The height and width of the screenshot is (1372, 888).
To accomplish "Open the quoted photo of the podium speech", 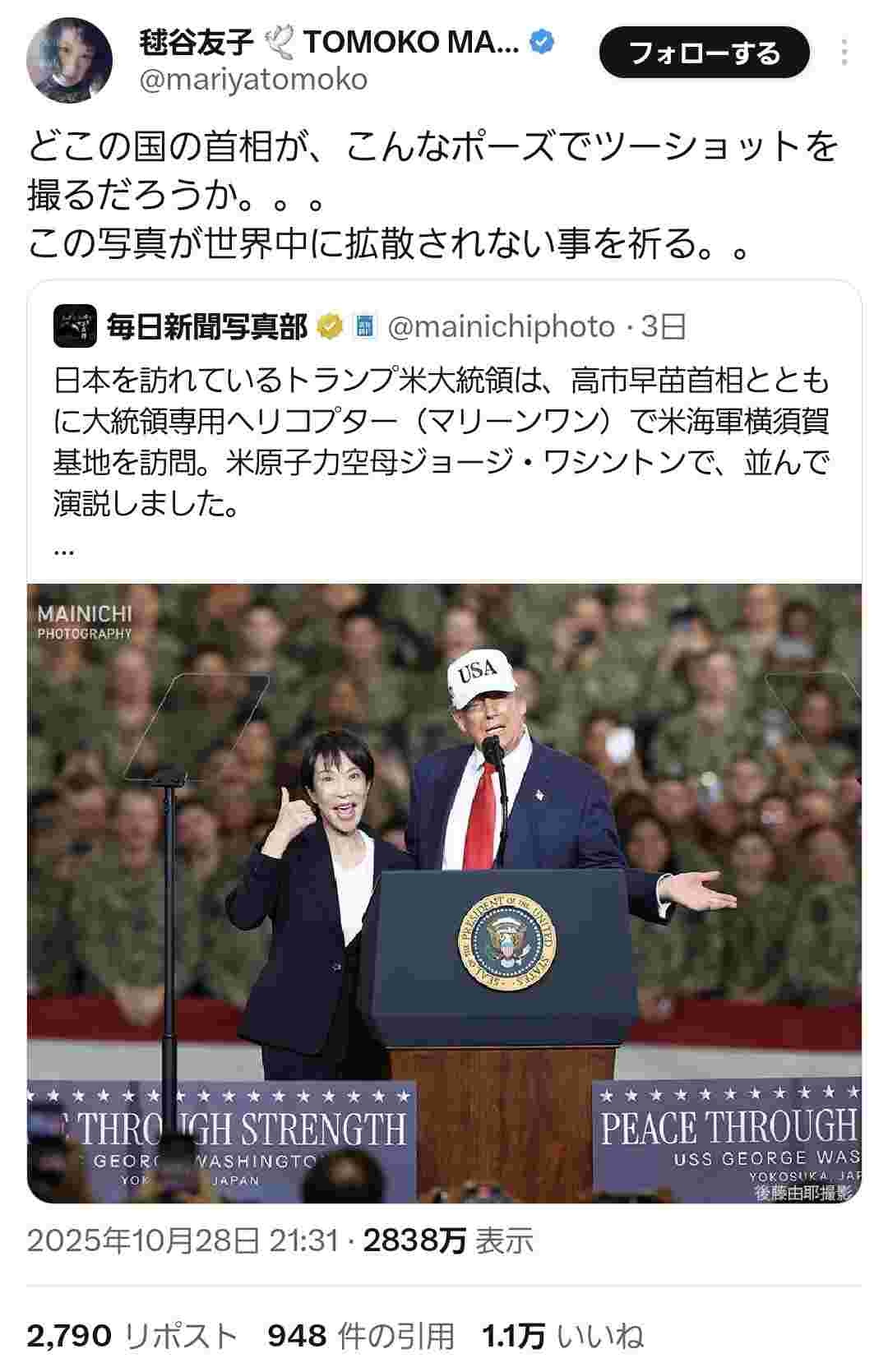I will [x=444, y=893].
